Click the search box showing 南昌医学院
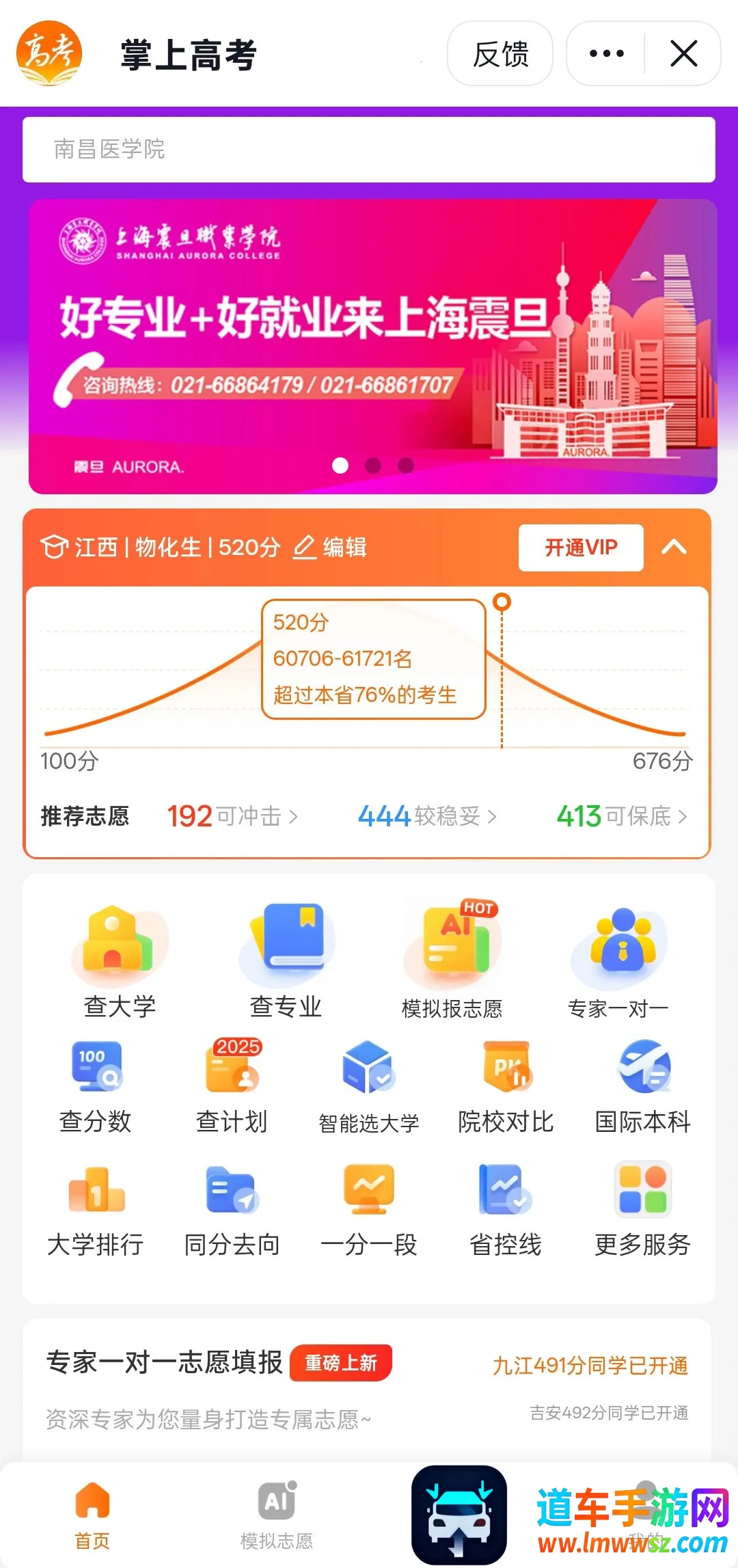The width and height of the screenshot is (738, 1568). tap(369, 151)
